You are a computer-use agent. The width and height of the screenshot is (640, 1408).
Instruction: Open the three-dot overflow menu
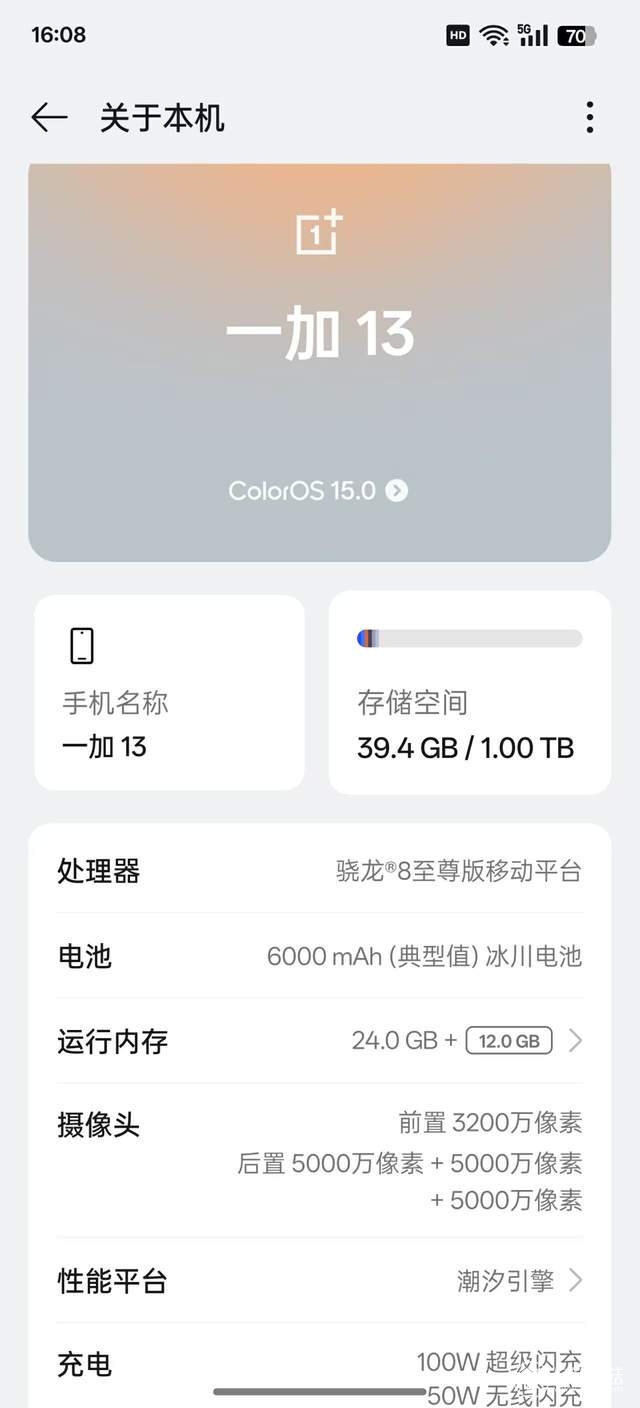[x=590, y=118]
